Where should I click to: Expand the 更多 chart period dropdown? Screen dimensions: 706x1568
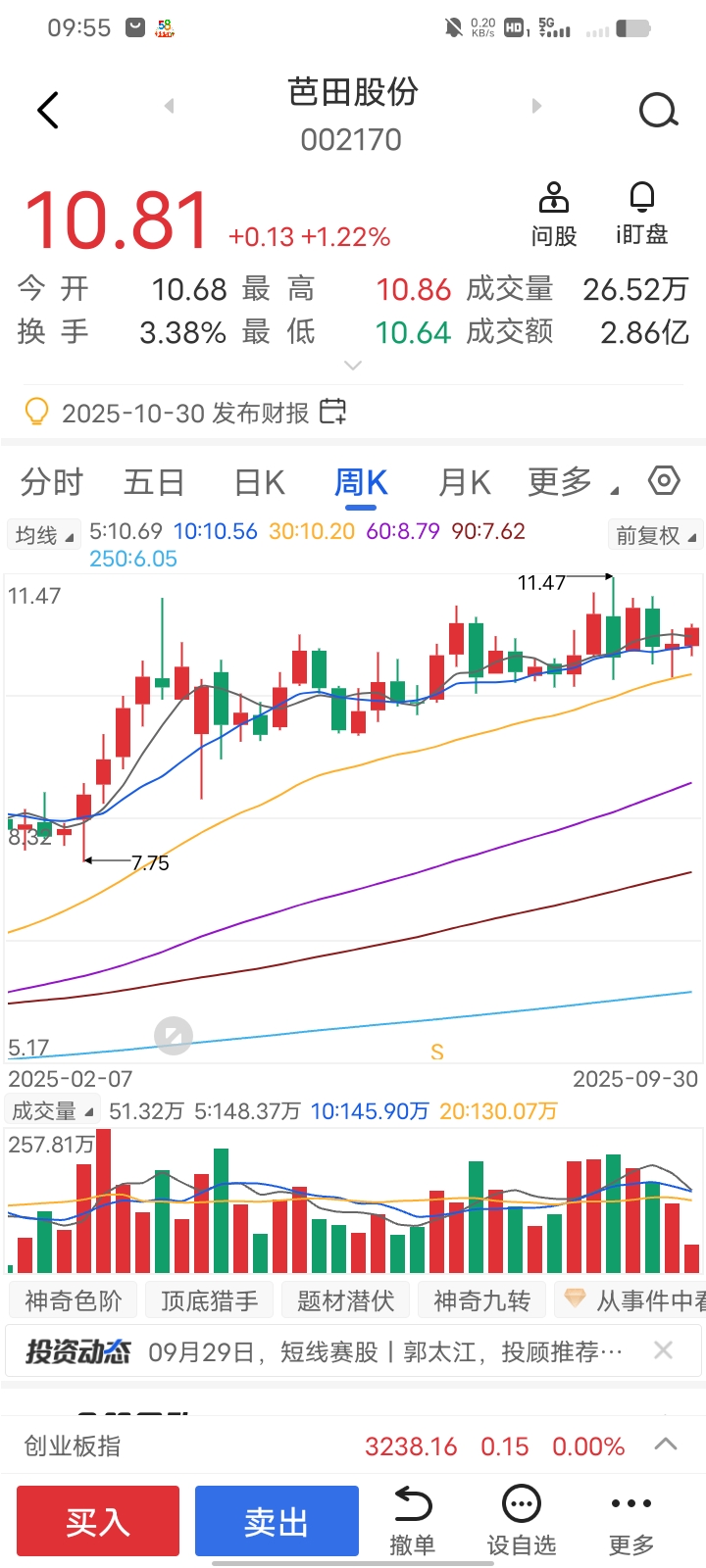coord(573,483)
